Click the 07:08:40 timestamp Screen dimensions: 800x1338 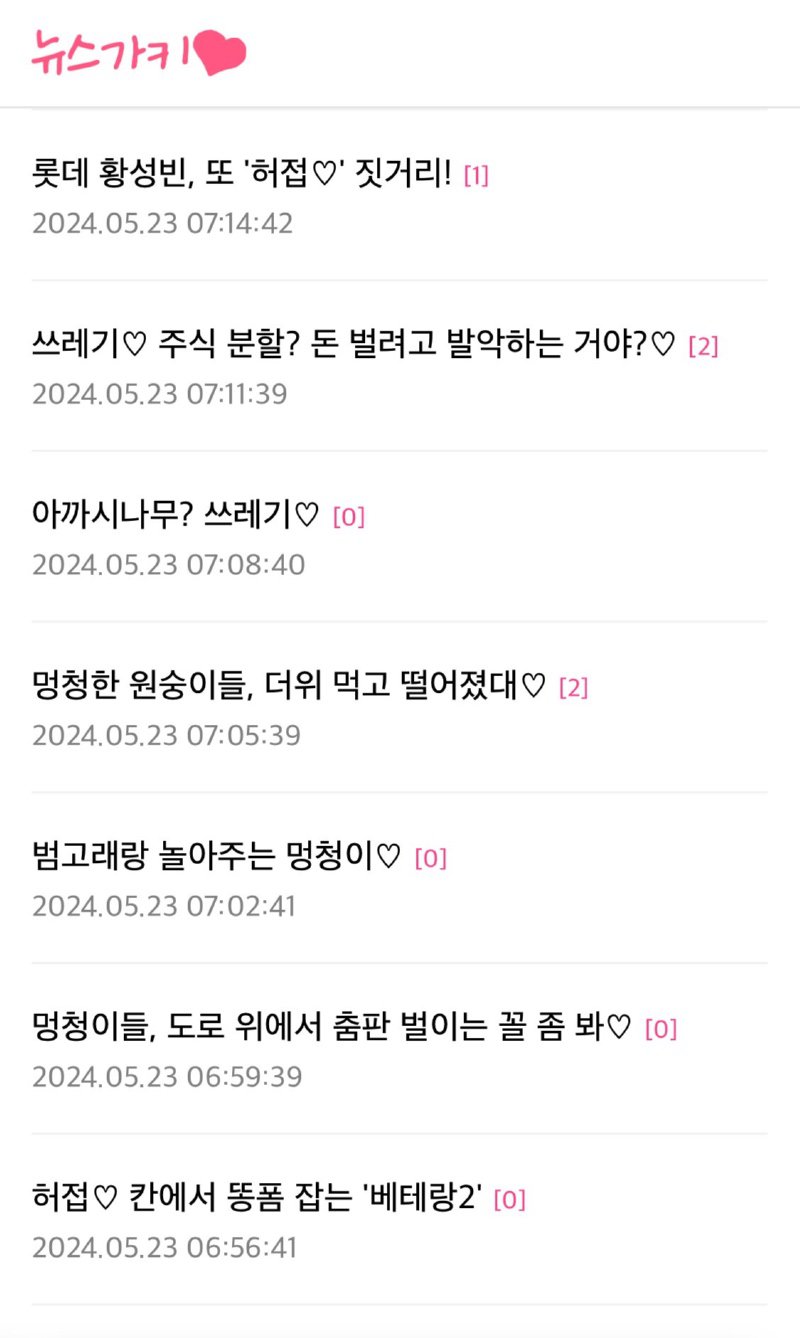point(162,564)
